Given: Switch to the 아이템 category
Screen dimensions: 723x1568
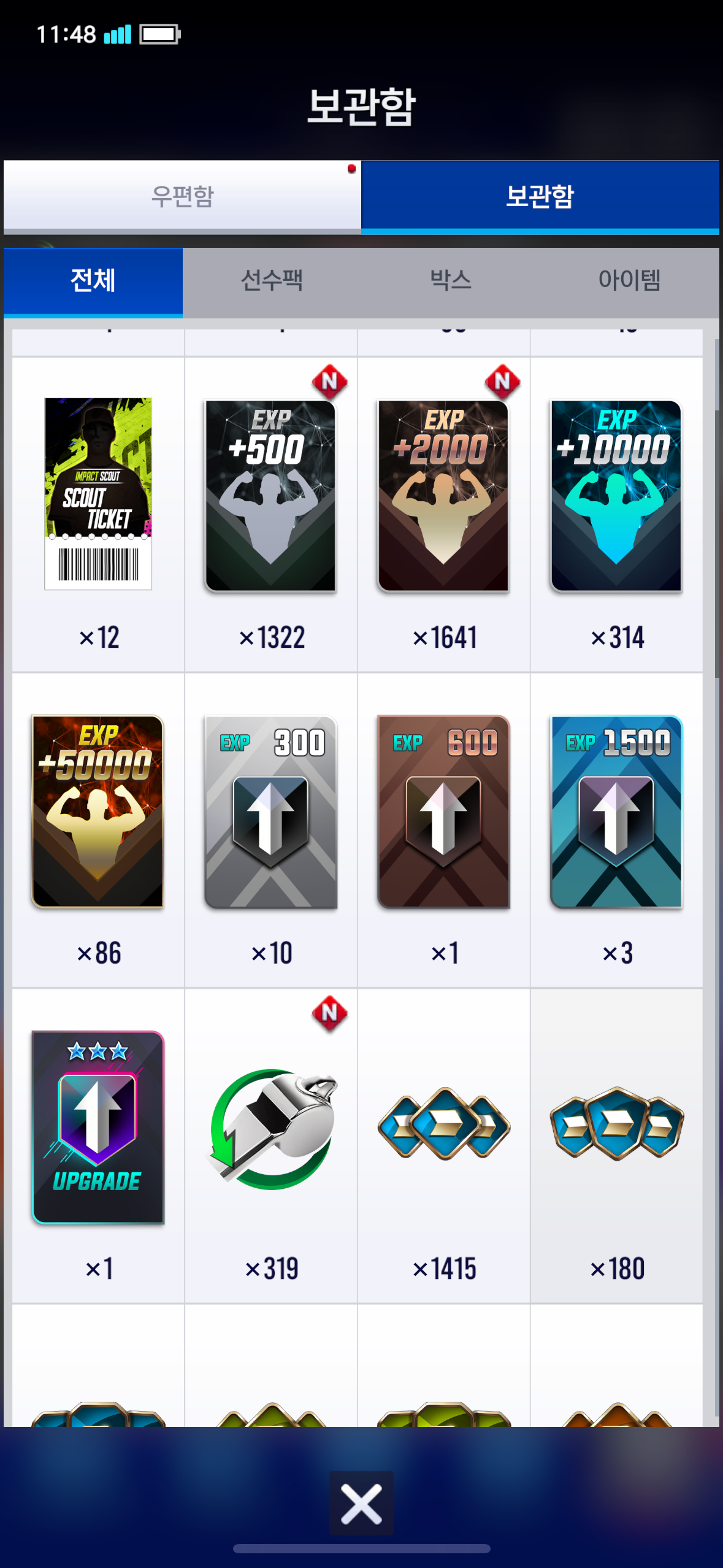Looking at the screenshot, I should click(630, 281).
